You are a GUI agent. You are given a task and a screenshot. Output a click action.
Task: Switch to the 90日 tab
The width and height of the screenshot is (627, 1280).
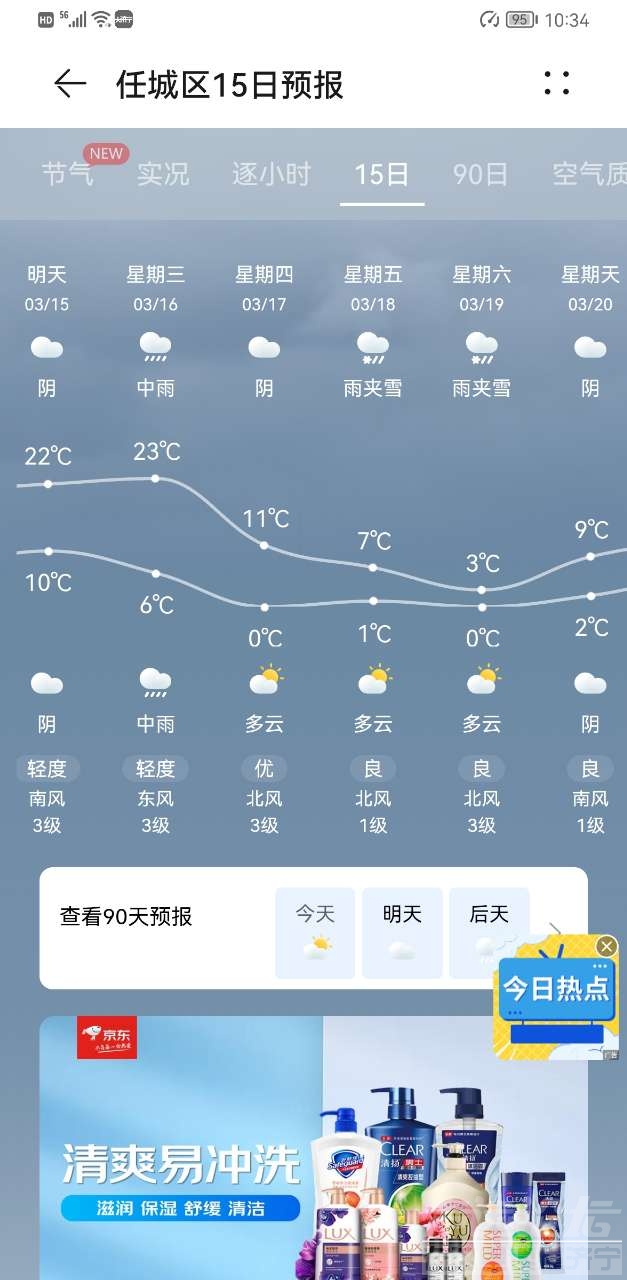click(x=481, y=174)
